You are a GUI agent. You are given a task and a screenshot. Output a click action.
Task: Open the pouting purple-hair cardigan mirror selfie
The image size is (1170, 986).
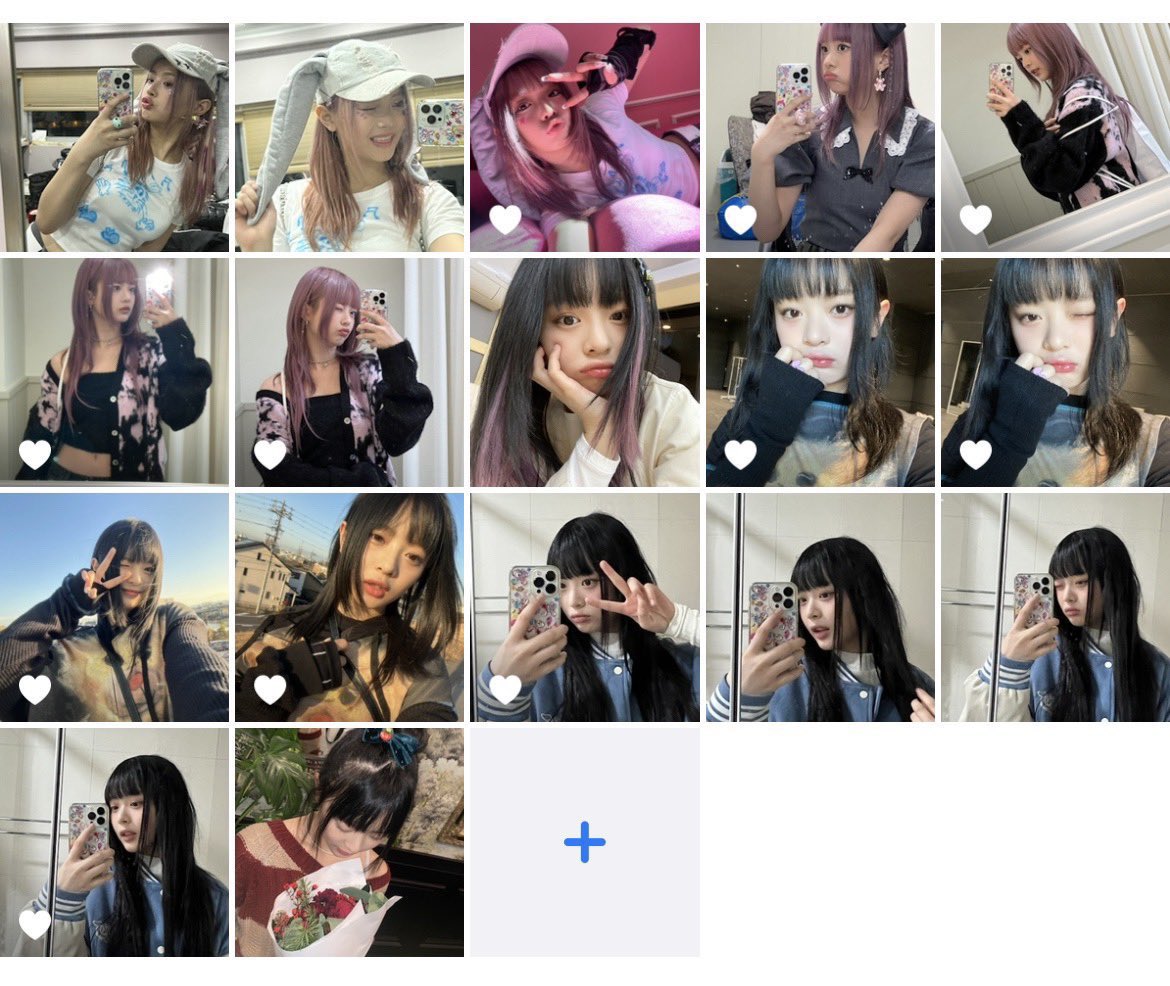pos(349,372)
